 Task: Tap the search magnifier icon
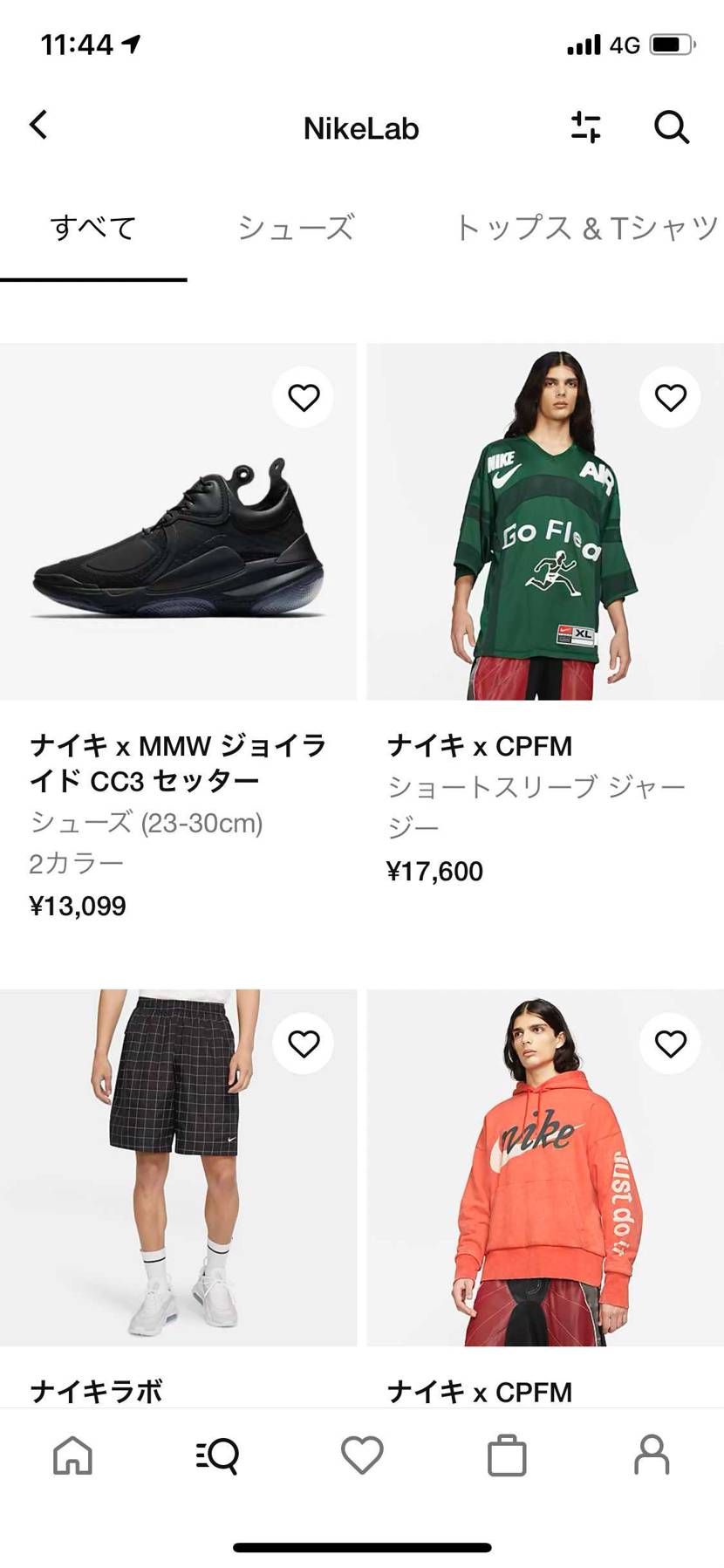point(671,127)
